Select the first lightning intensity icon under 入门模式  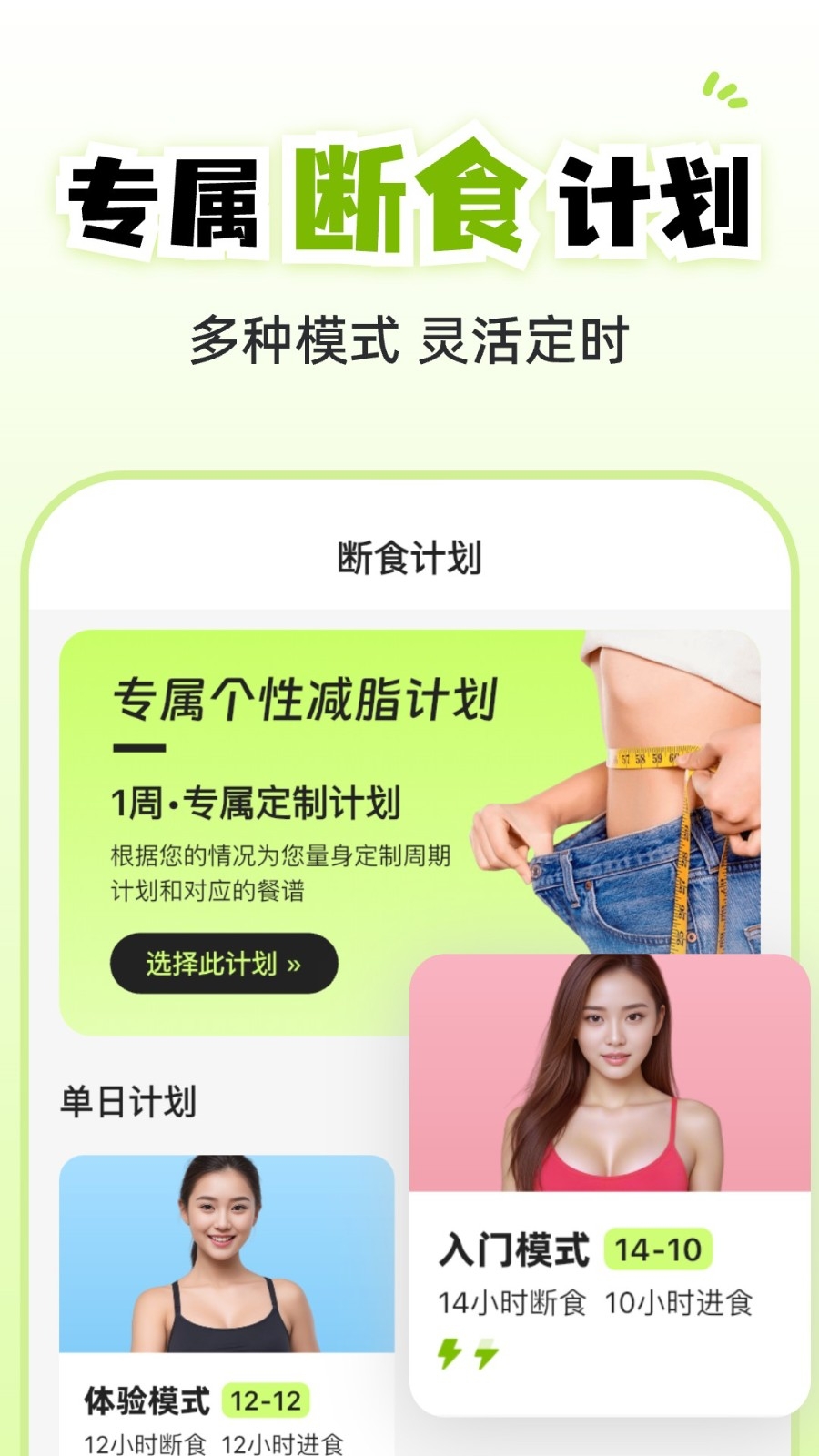pyautogui.click(x=450, y=1353)
